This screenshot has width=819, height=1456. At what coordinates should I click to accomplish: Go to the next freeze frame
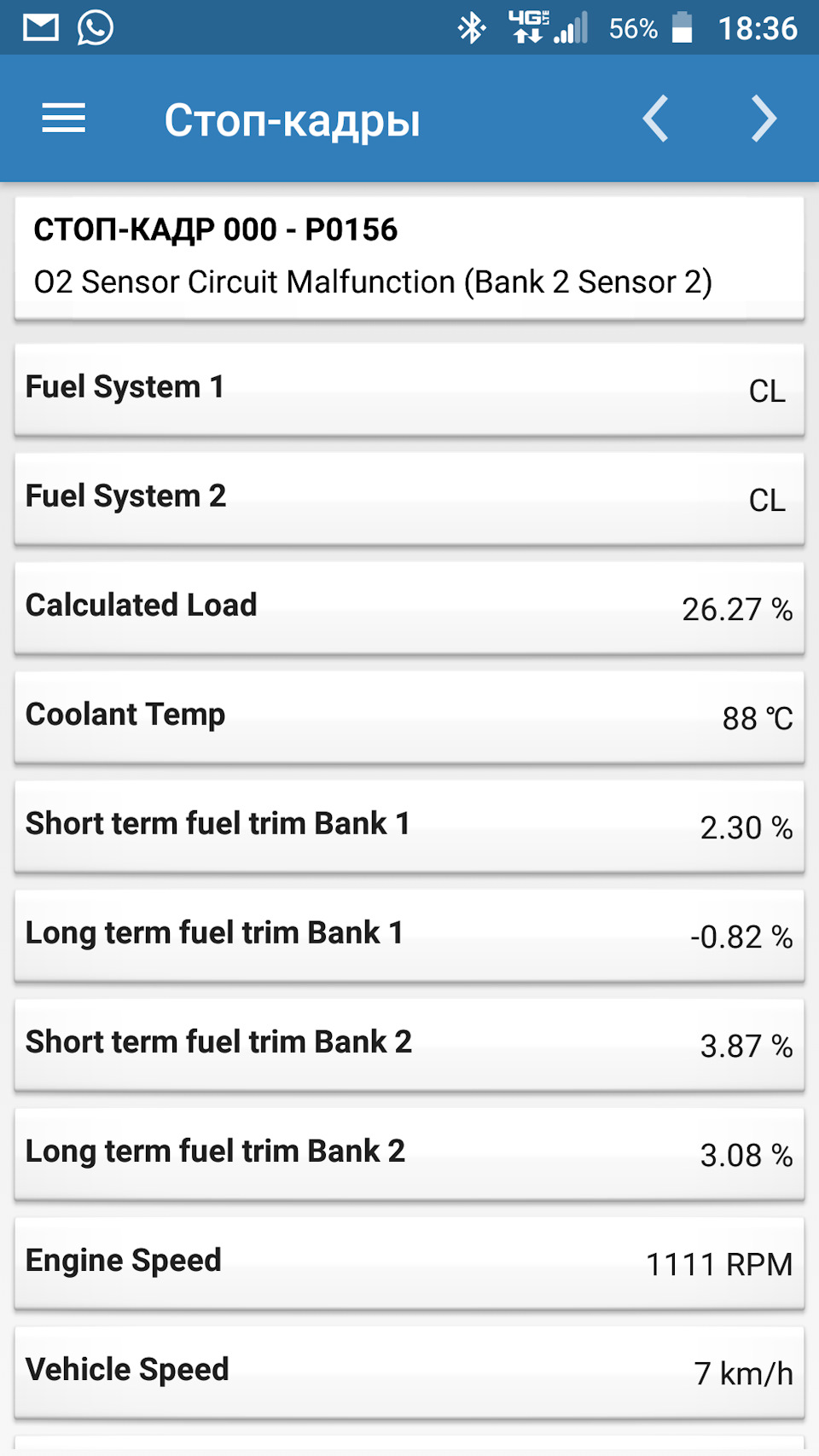(x=764, y=119)
